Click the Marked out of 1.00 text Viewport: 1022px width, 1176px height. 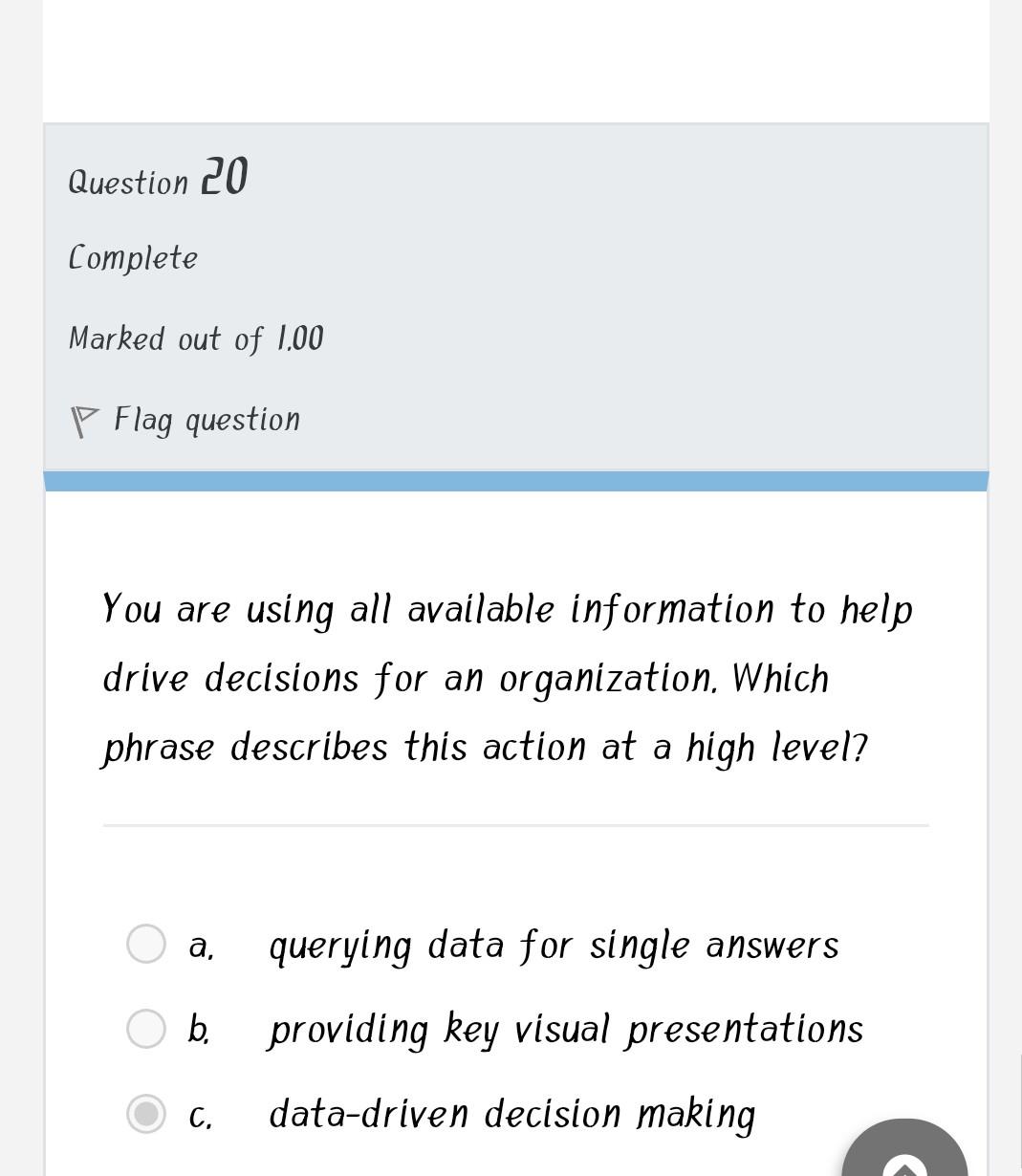point(195,338)
